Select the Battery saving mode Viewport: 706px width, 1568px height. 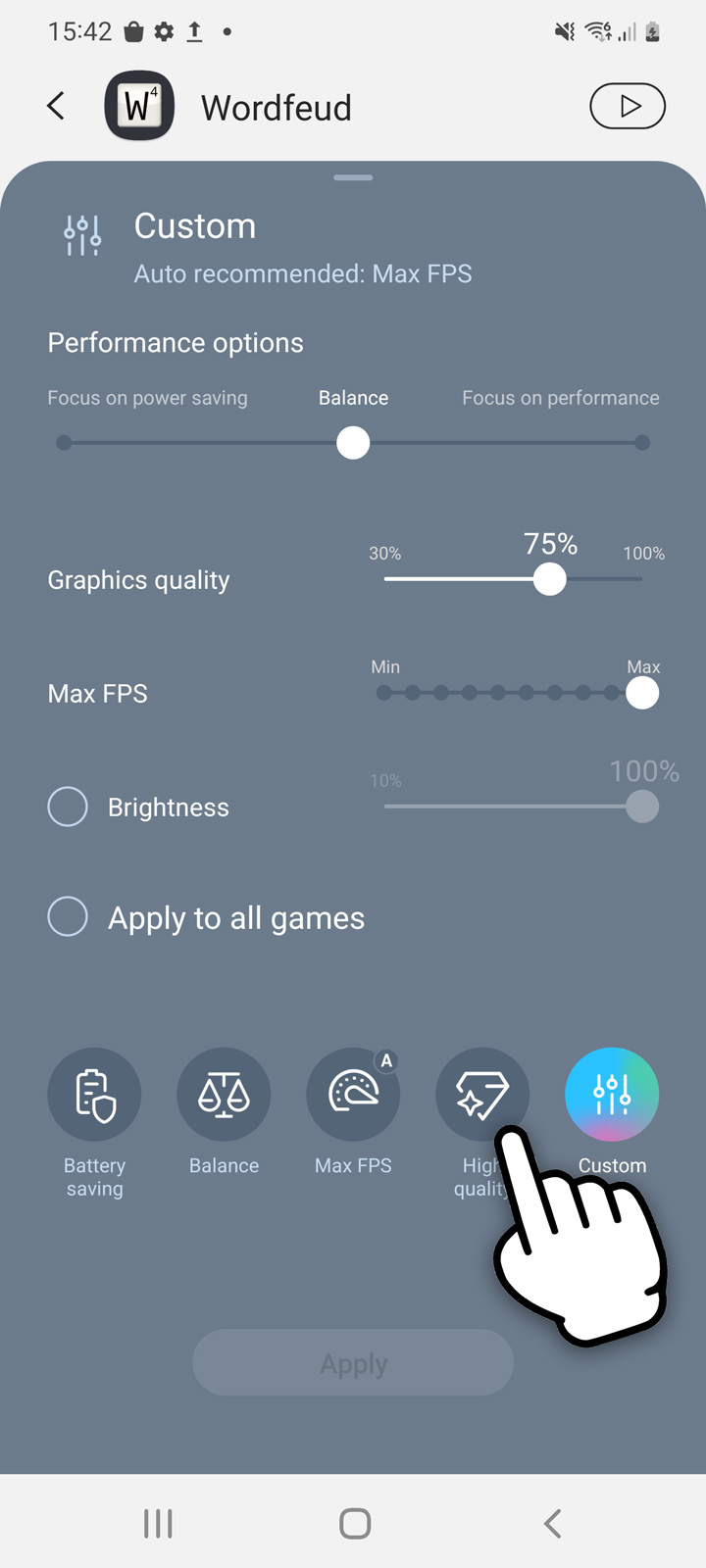(x=94, y=1095)
